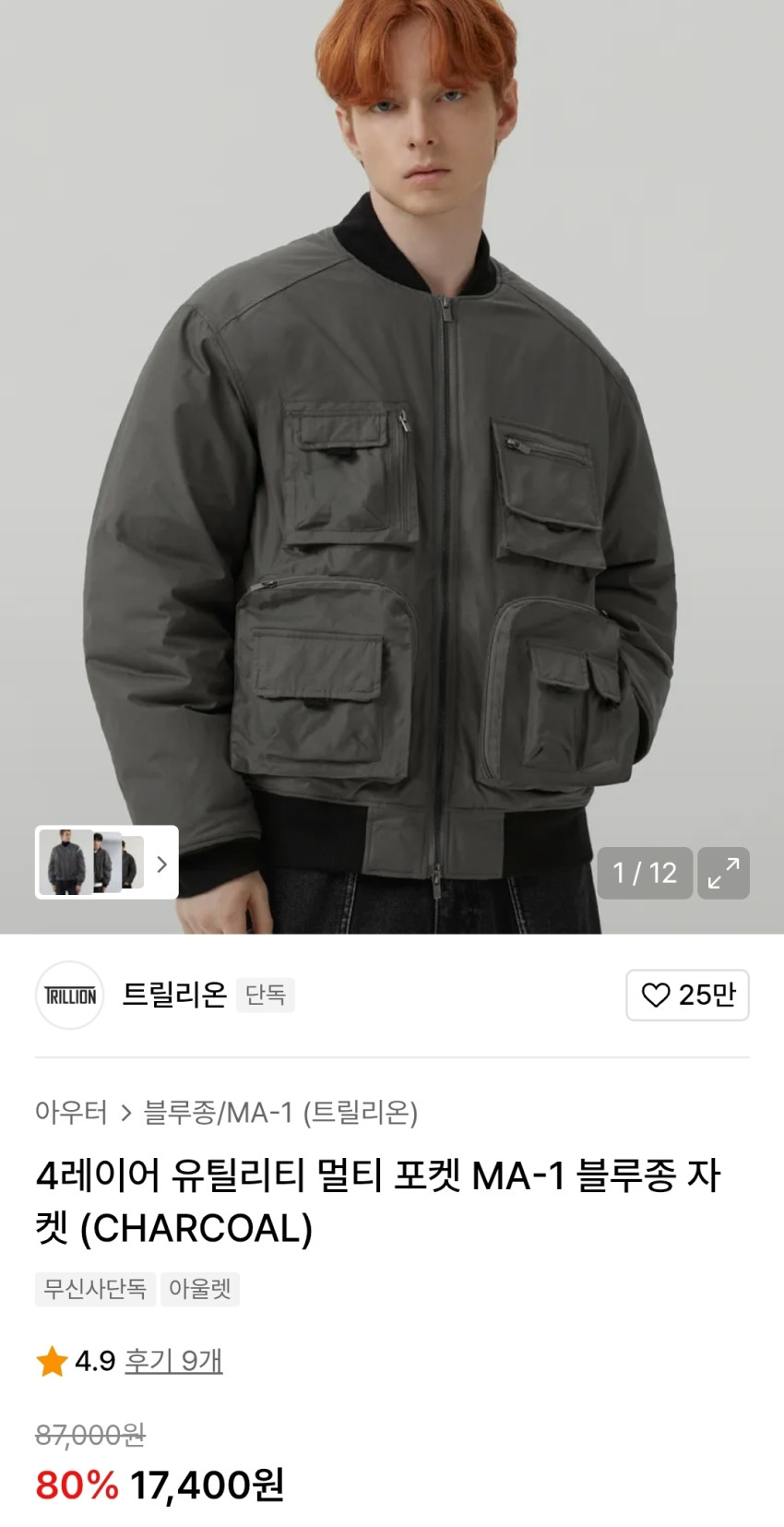Expand product image to fullscreen
Viewport: 784px width, 1527px height.
coord(723,873)
